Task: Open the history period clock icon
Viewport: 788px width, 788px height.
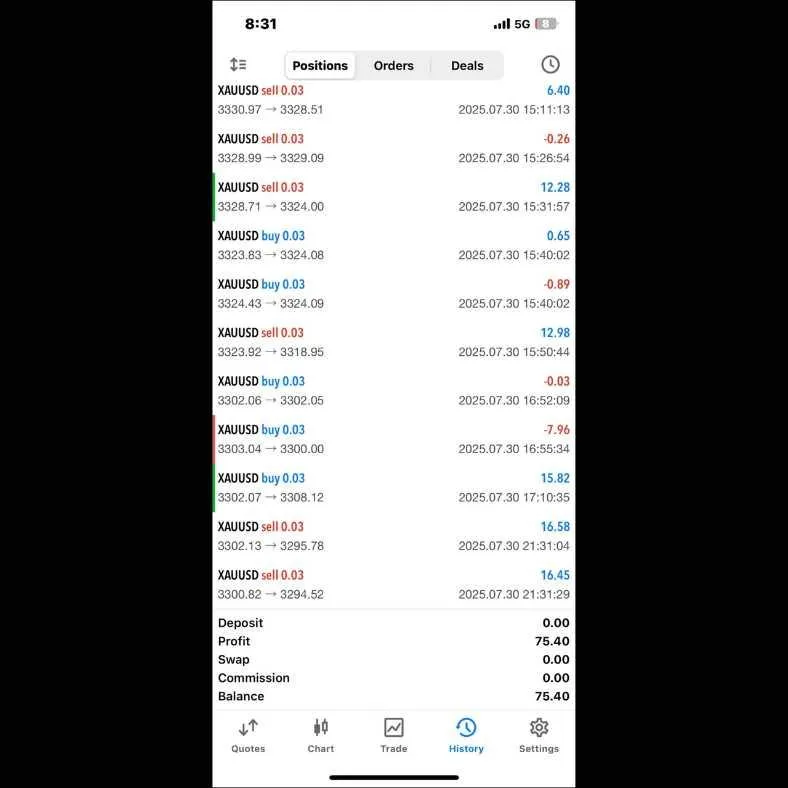Action: click(x=550, y=65)
